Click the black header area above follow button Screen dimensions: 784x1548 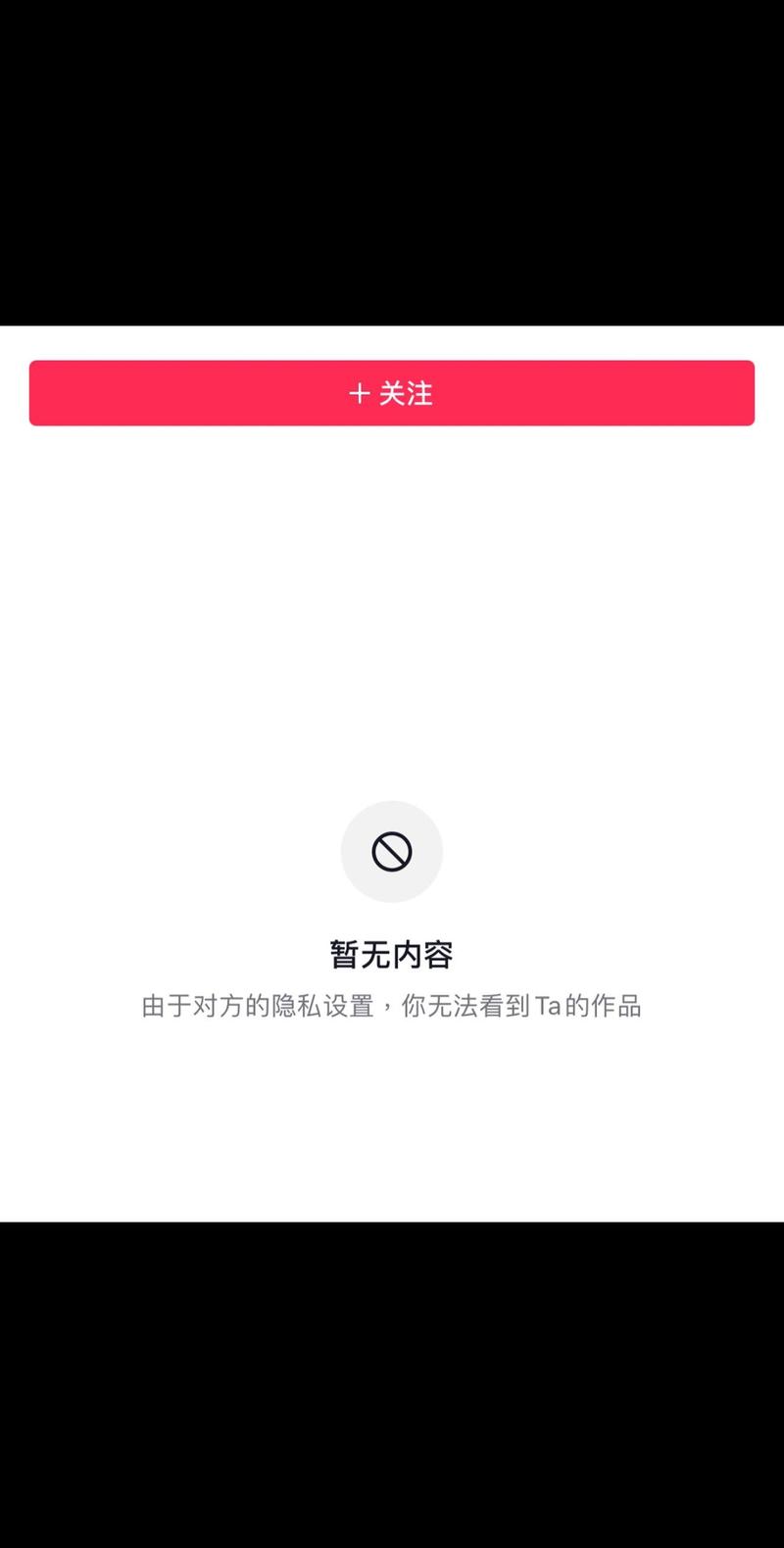coord(392,162)
